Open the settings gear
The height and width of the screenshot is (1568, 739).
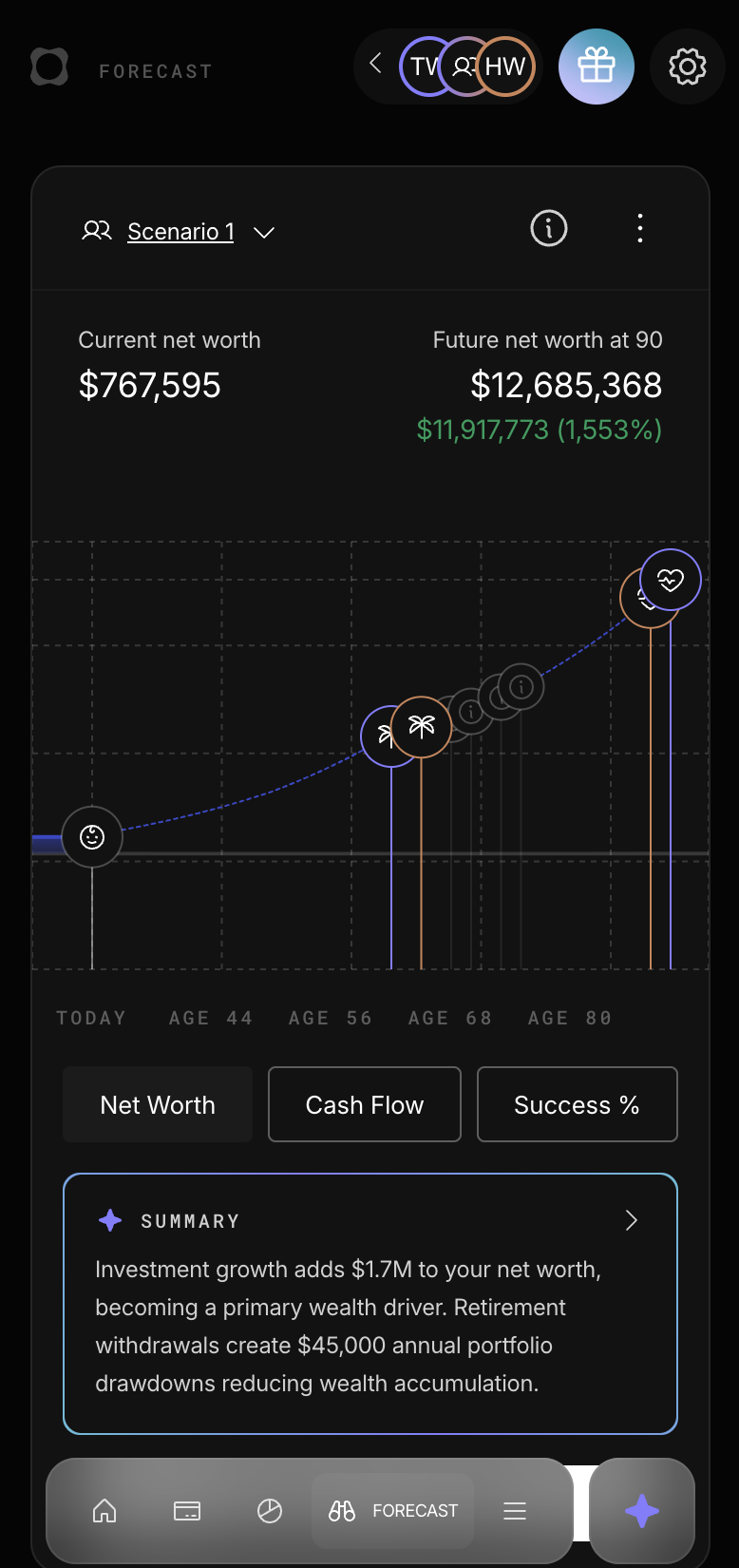point(687,67)
